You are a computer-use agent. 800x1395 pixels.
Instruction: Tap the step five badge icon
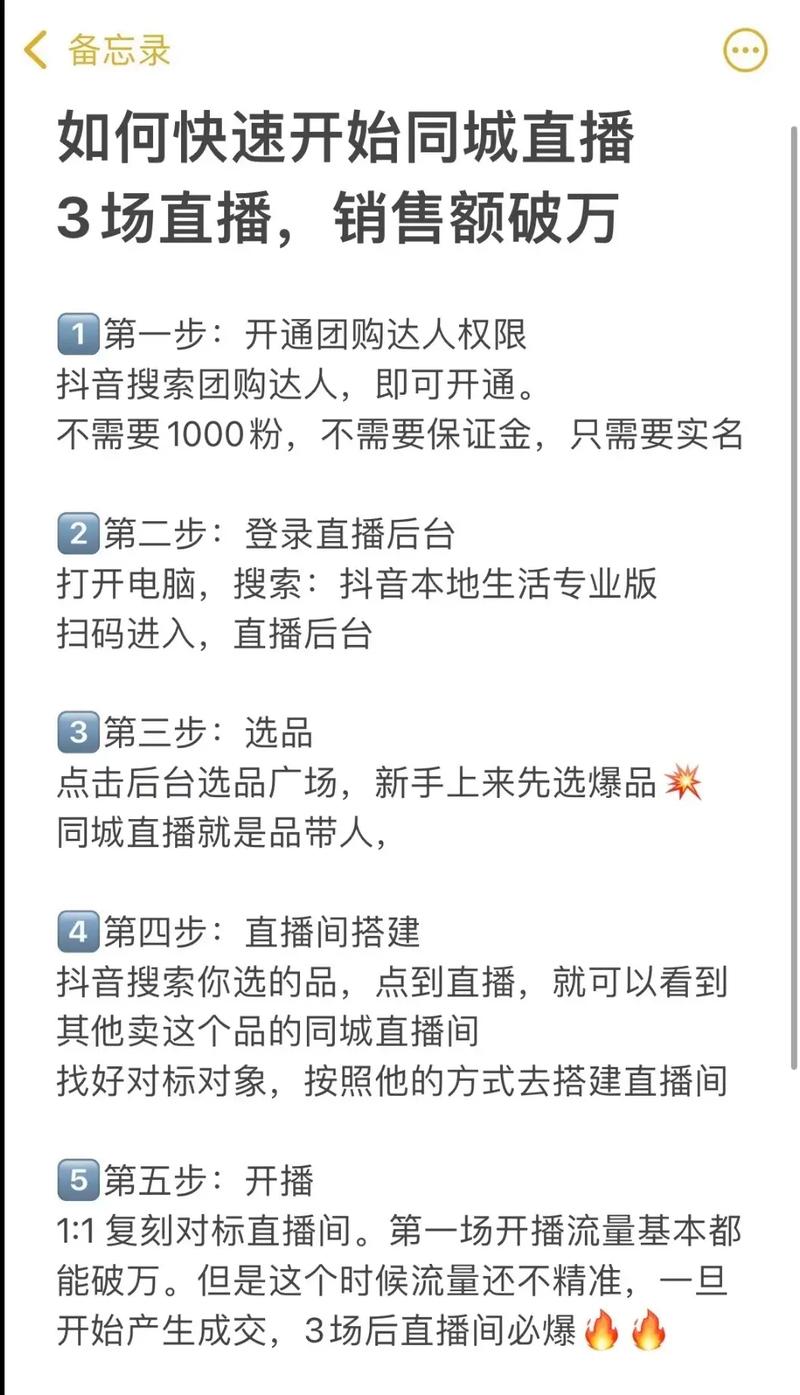(76, 1182)
